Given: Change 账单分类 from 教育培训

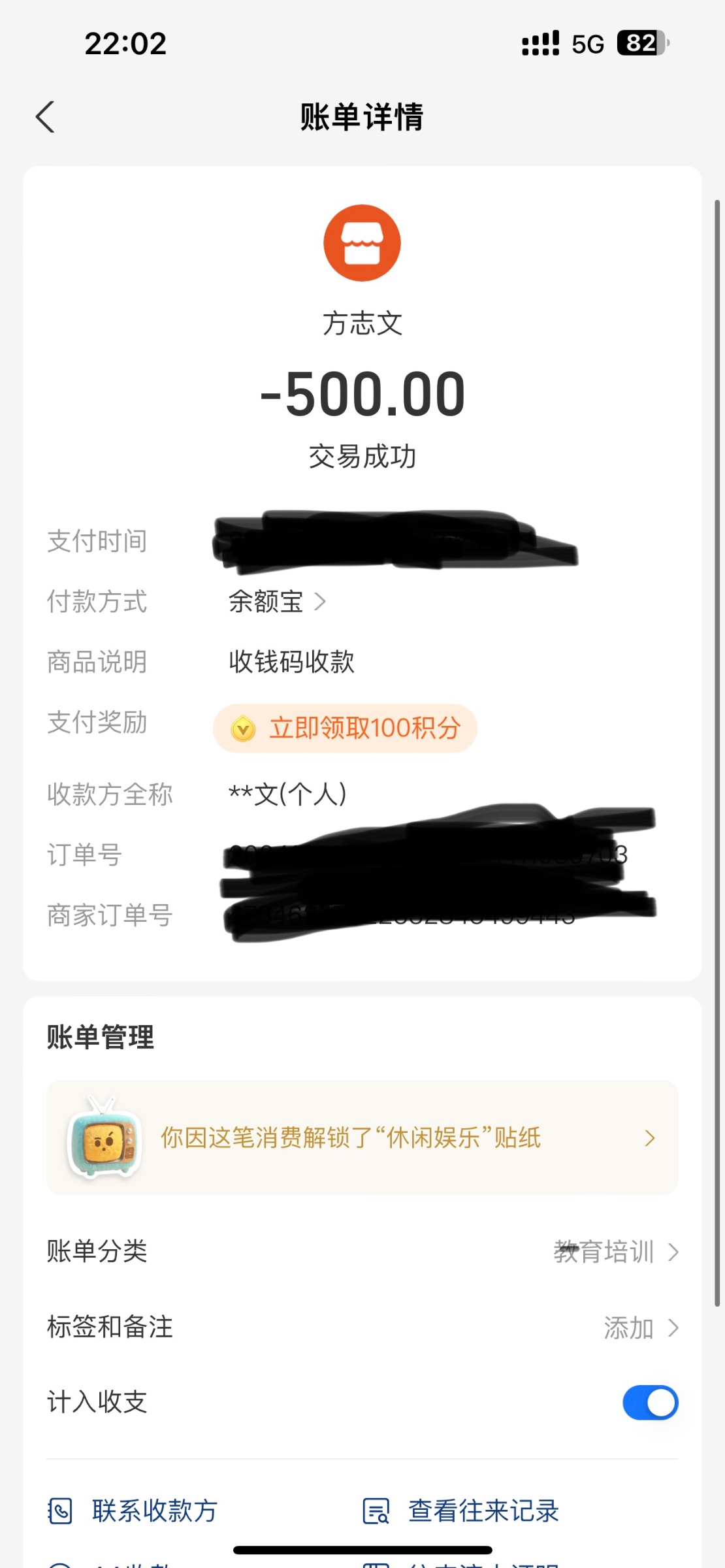Looking at the screenshot, I should (615, 1252).
